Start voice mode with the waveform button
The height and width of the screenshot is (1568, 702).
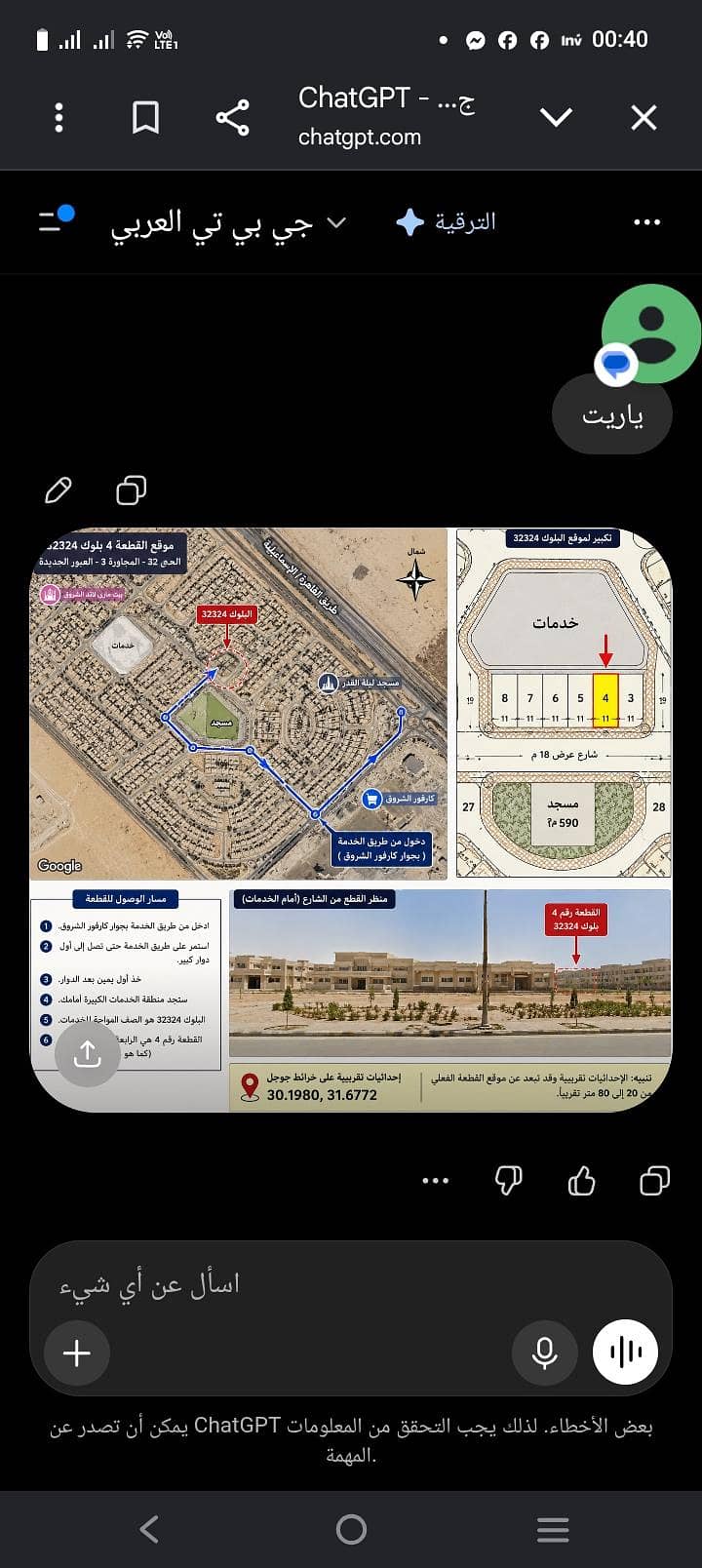coord(625,1352)
